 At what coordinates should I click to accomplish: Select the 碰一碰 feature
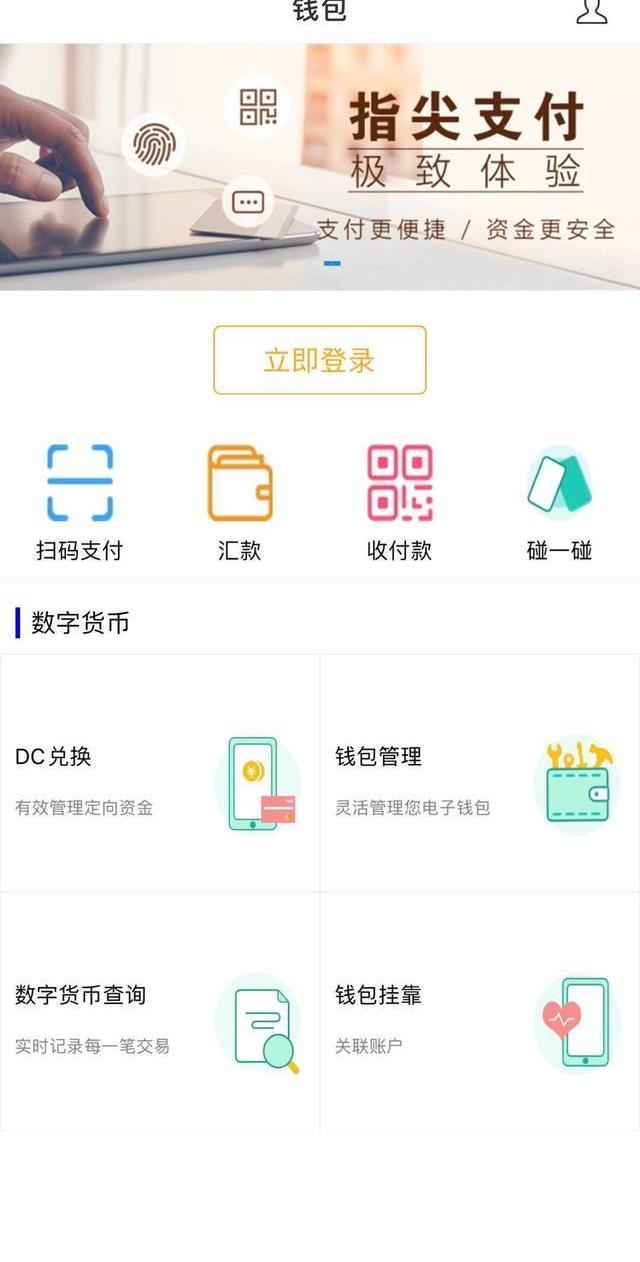click(559, 502)
